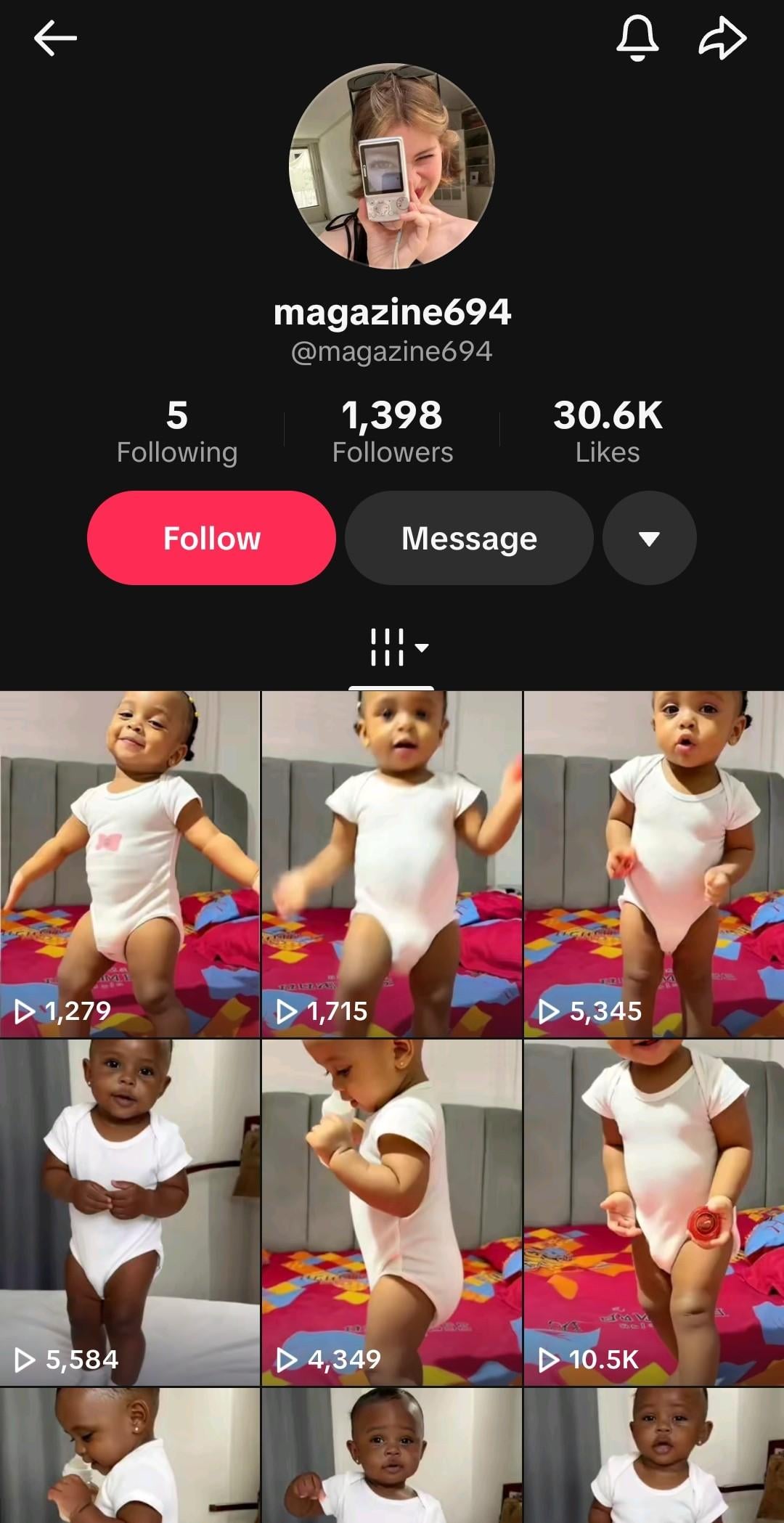Open the video with 5,584 views

pyautogui.click(x=130, y=1212)
